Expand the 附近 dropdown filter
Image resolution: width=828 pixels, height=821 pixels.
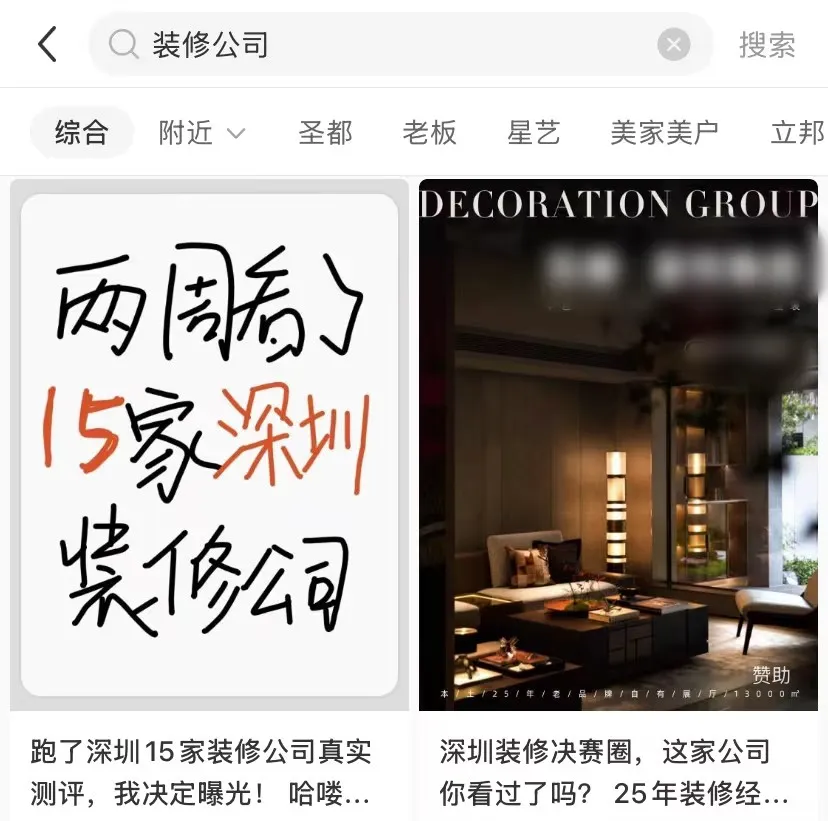point(202,132)
